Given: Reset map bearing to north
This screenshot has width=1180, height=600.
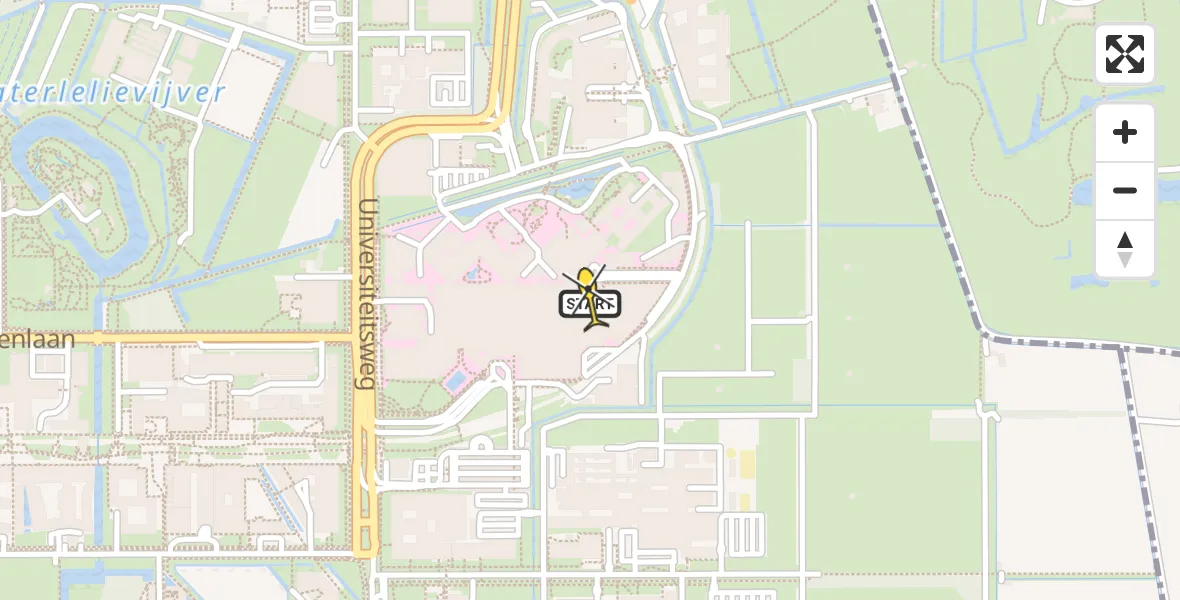Looking at the screenshot, I should pyautogui.click(x=1125, y=249).
